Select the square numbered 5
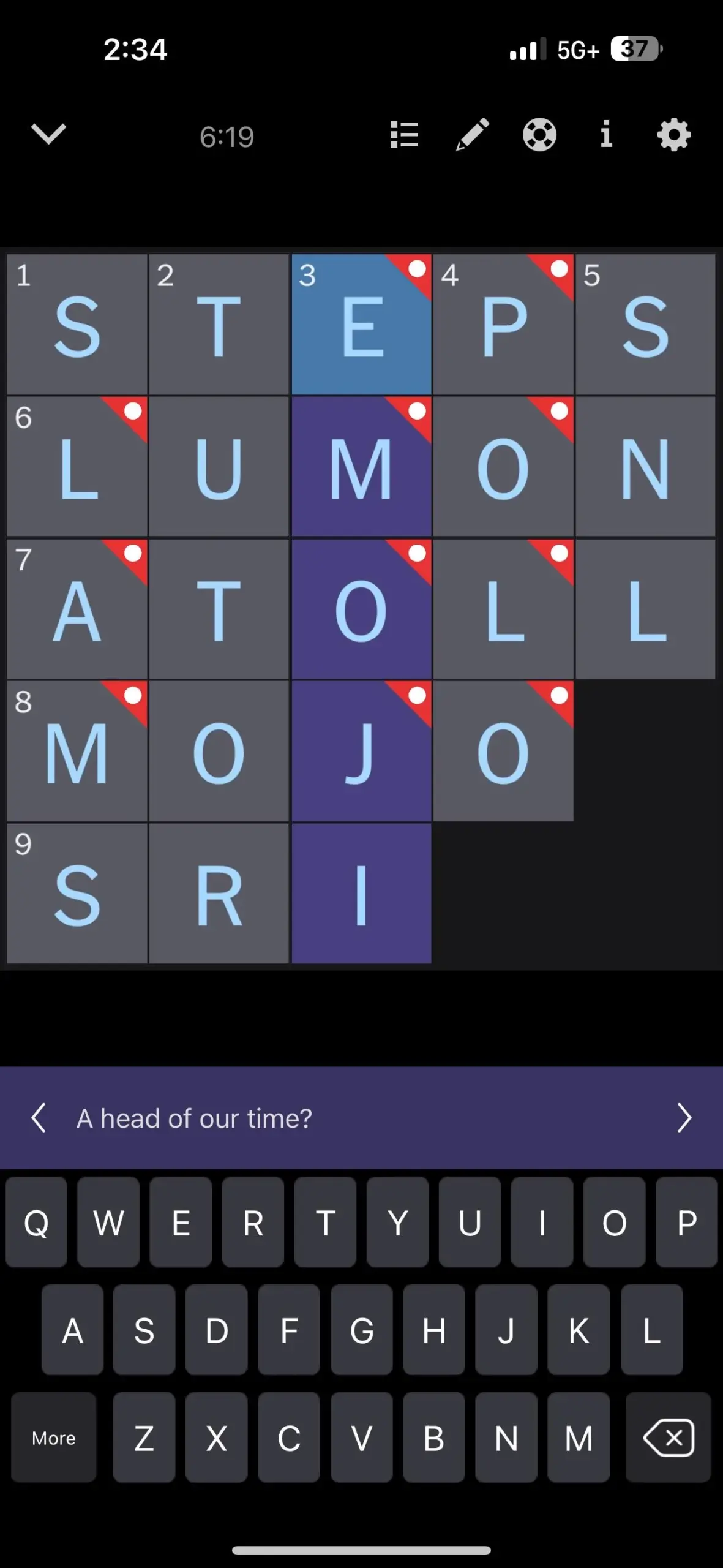723x1568 pixels. pos(645,325)
